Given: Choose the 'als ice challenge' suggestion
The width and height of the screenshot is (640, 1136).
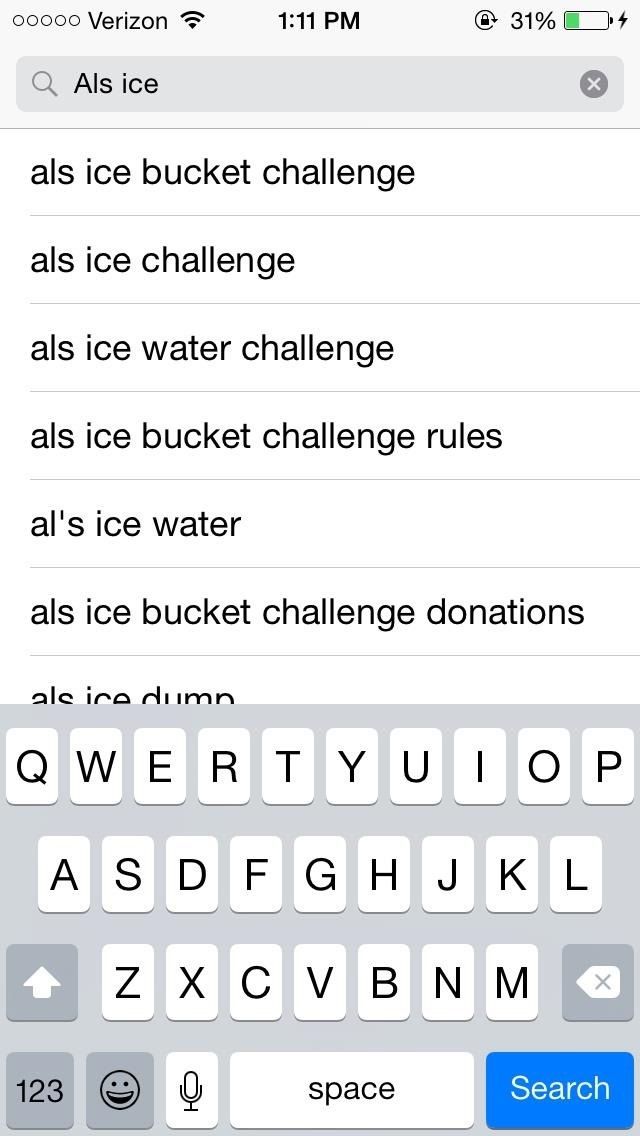Looking at the screenshot, I should [x=163, y=260].
